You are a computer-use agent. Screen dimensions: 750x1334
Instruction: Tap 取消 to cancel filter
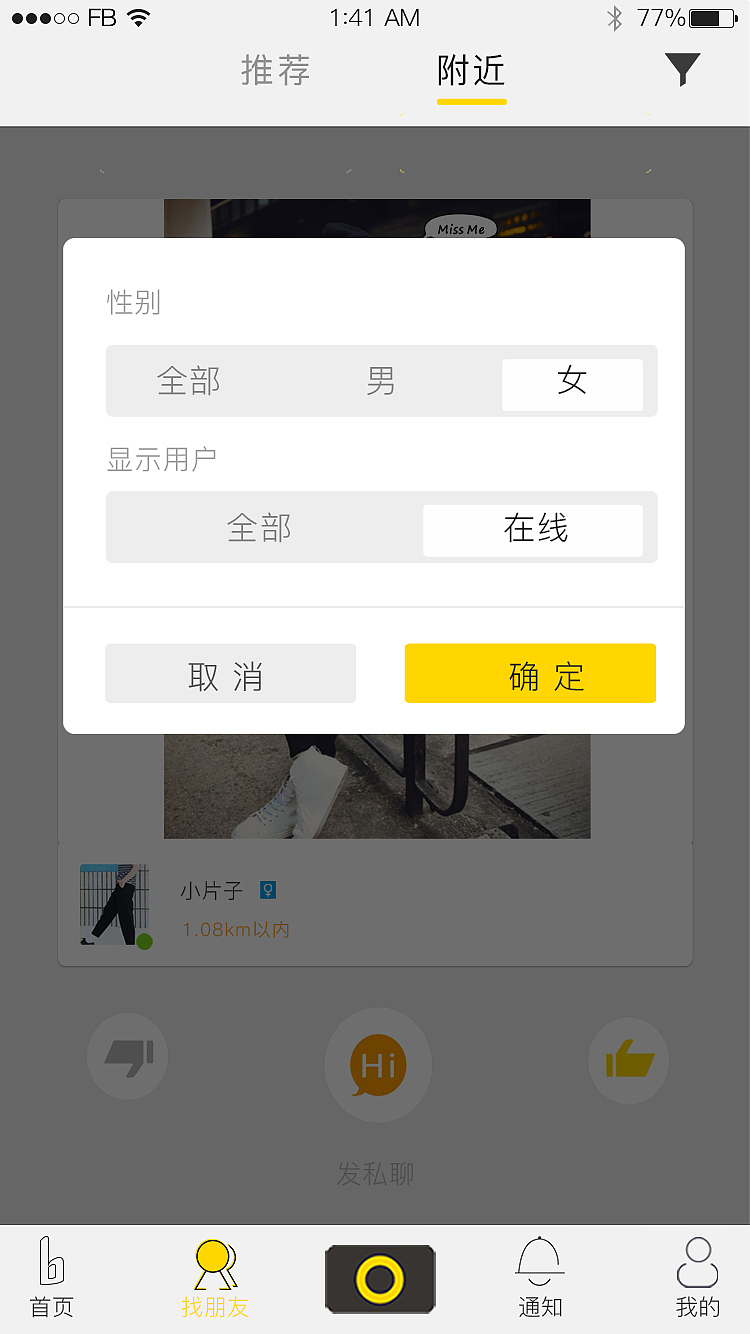tap(230, 674)
